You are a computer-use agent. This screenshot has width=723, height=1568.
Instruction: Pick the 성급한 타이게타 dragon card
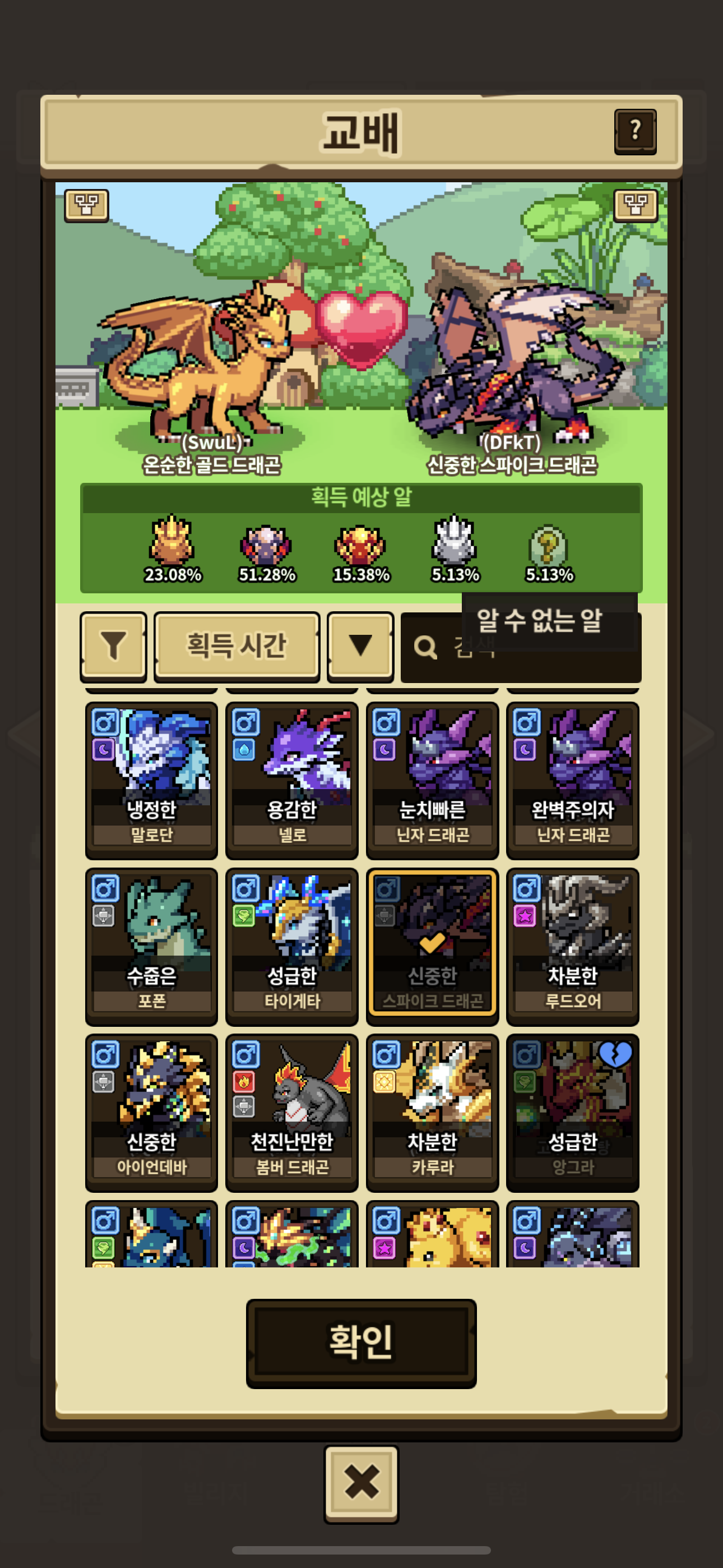(x=291, y=946)
